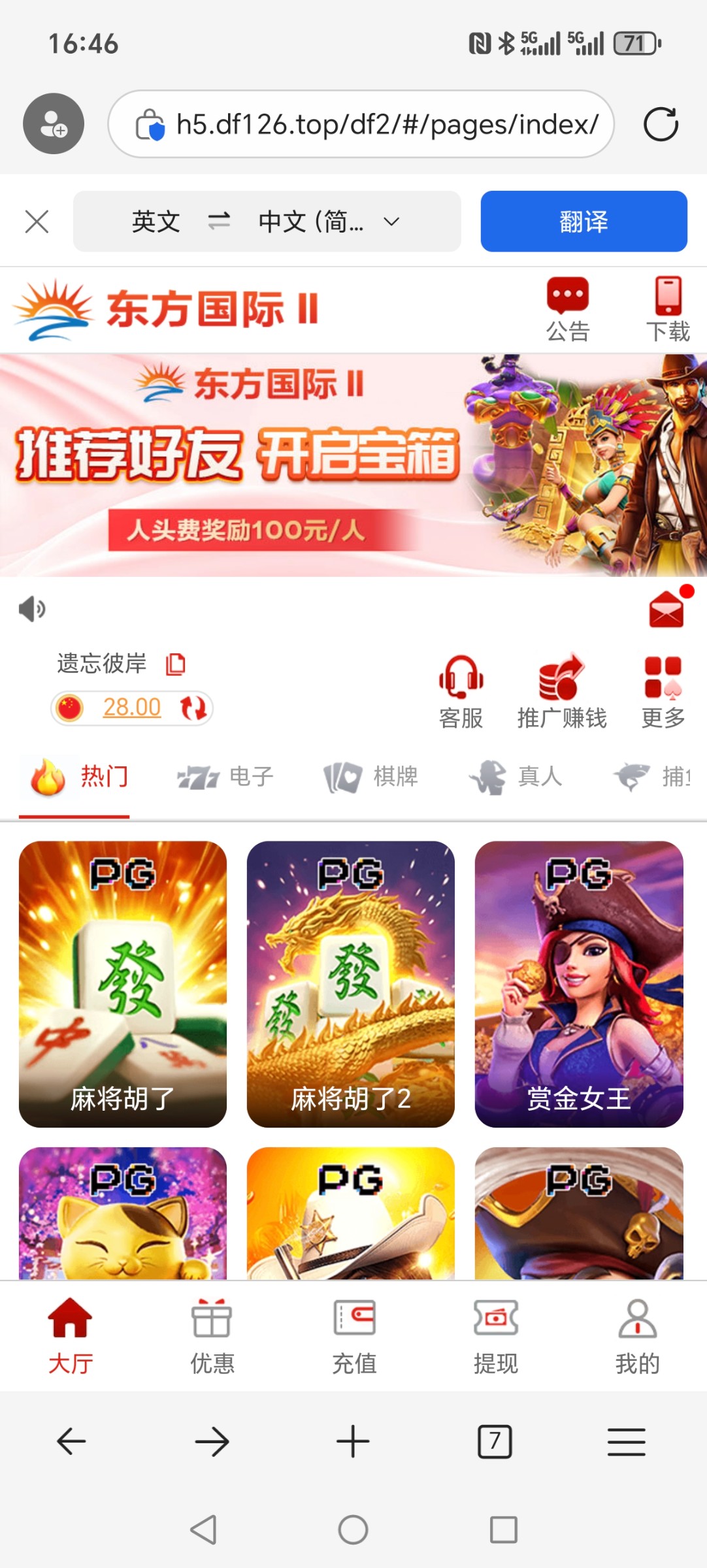Viewport: 707px width, 1568px height.
Task: Contact 客服 customer service
Action: (x=461, y=691)
